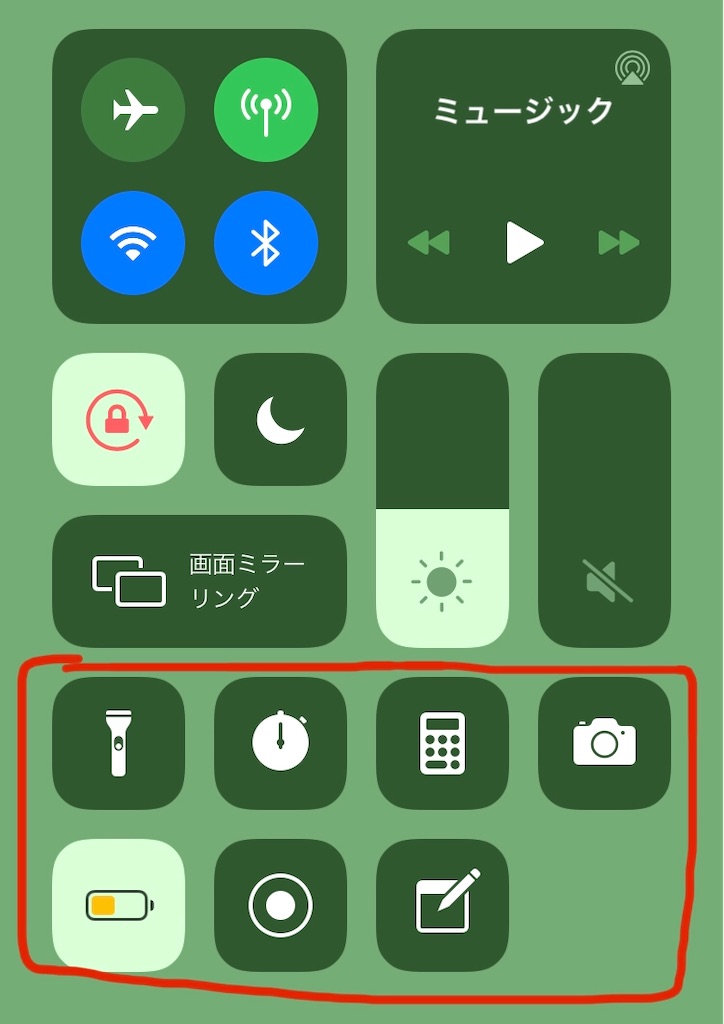The width and height of the screenshot is (724, 1024).
Task: Open 画面ミラーリング screen mirroring
Action: [x=199, y=581]
